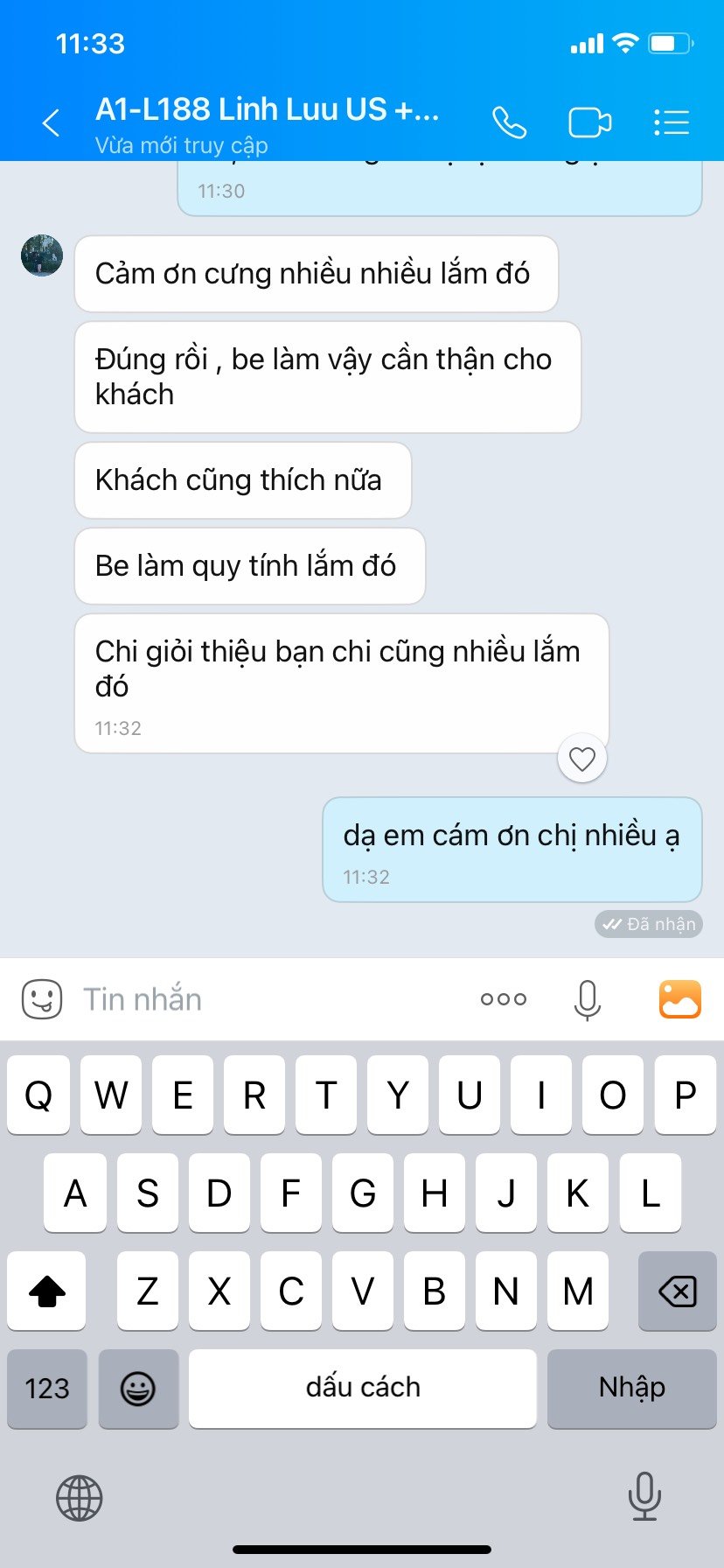Open the keyboard emoji panel
The width and height of the screenshot is (724, 1568).
138,1388
